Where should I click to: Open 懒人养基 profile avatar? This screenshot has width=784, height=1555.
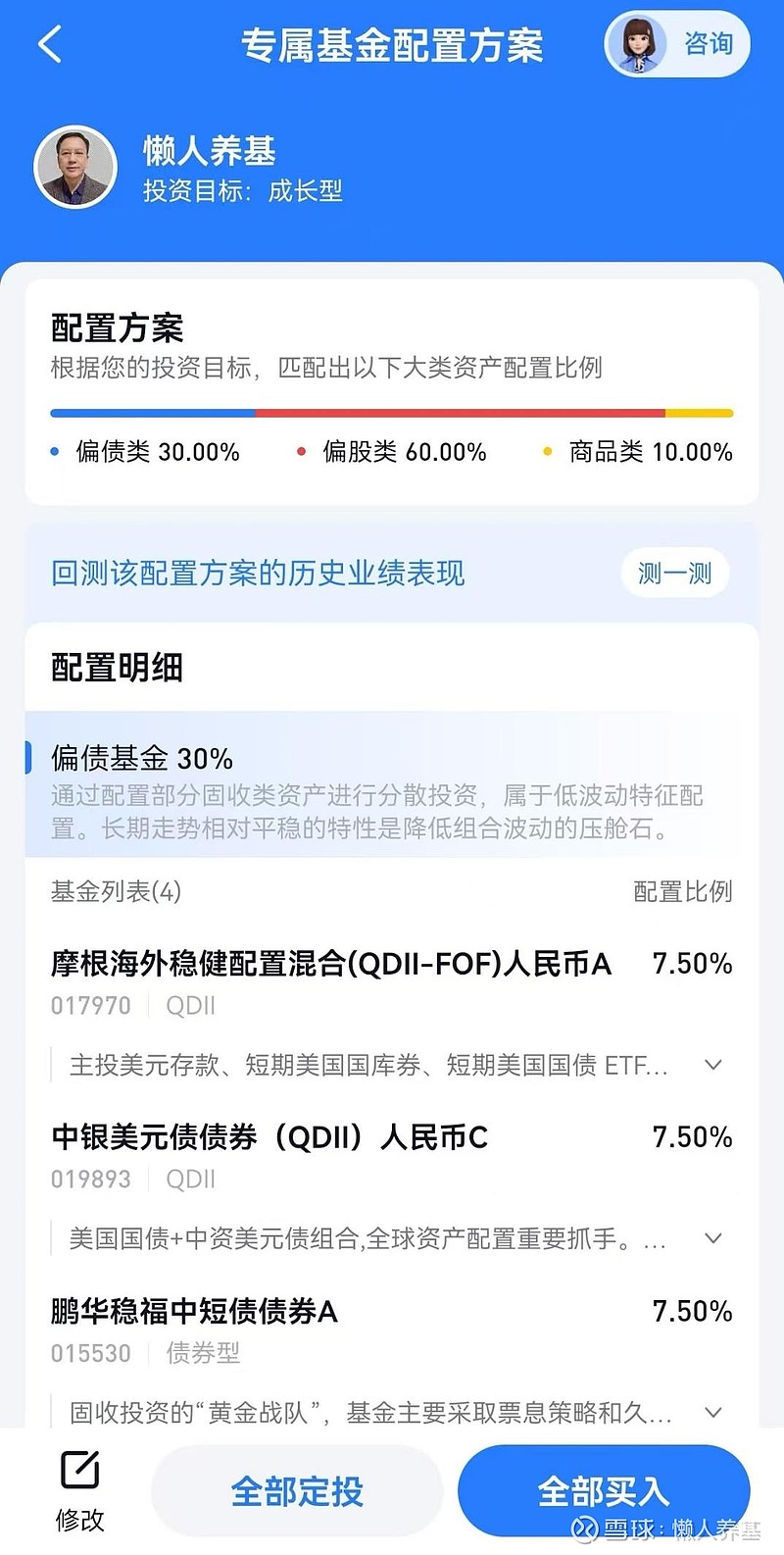coord(75,167)
